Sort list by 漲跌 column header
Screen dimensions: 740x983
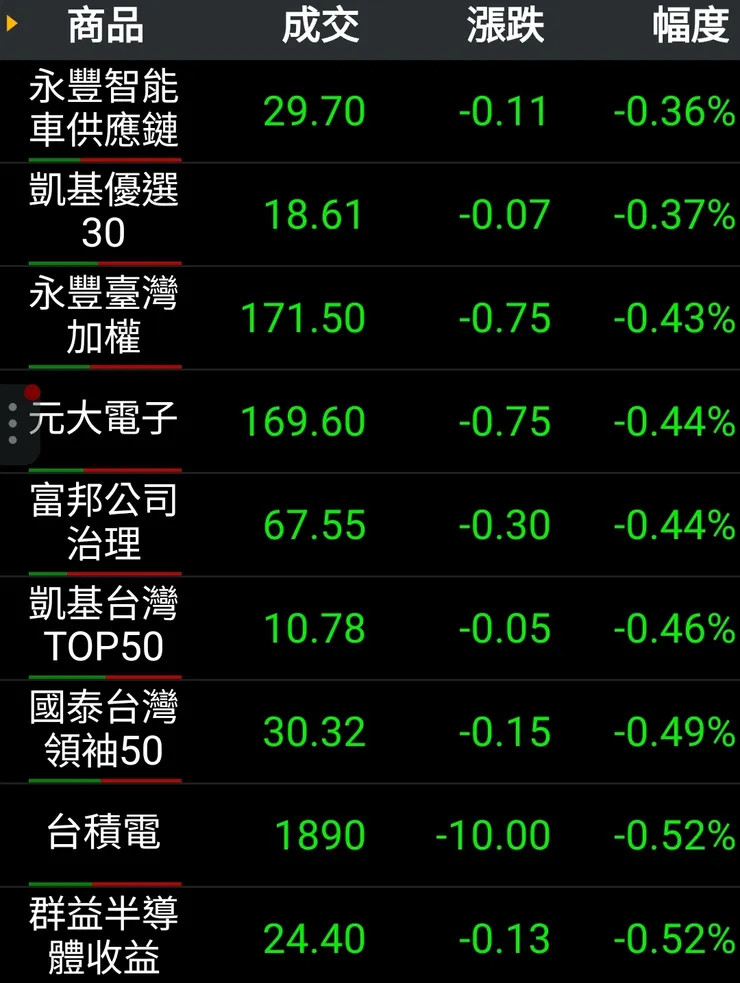[505, 27]
